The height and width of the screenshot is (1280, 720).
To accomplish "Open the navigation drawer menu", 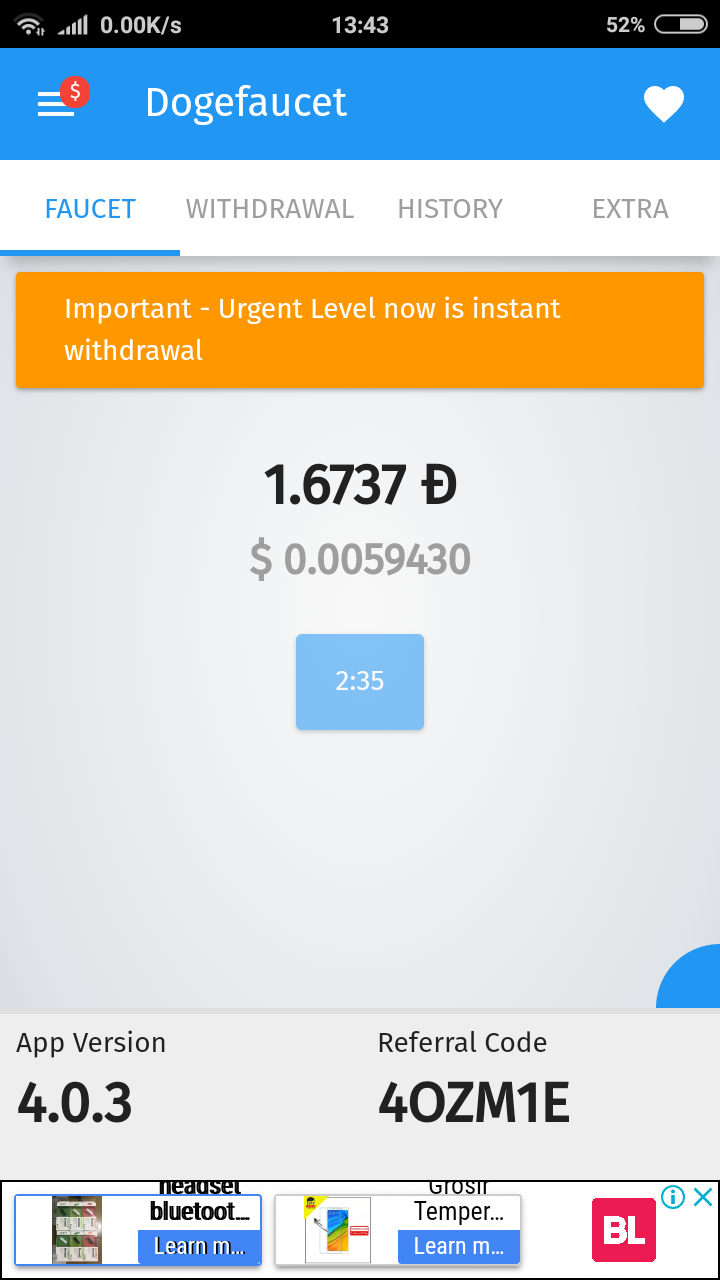I will click(56, 103).
